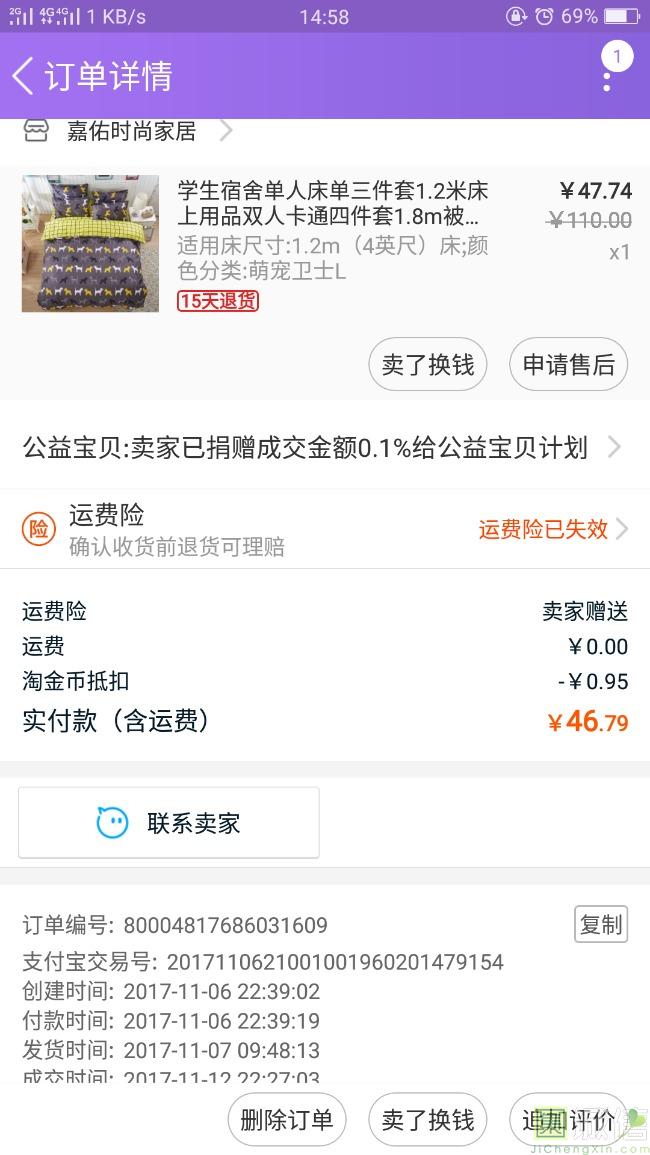Tap 申请售后 to request after-sales service

coord(568,365)
